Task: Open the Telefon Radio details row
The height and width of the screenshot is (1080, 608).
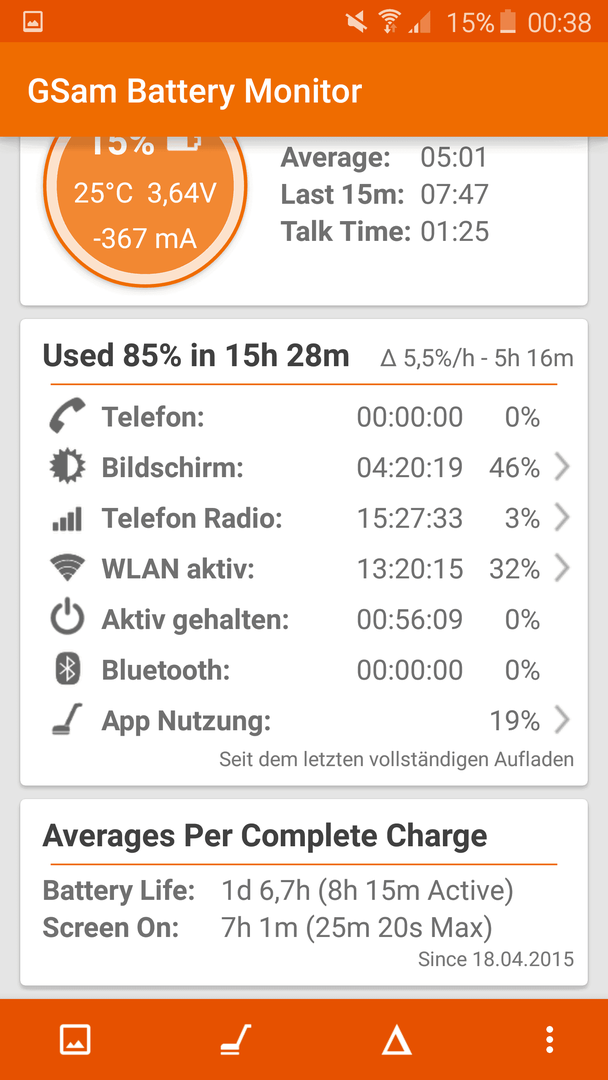Action: point(304,519)
